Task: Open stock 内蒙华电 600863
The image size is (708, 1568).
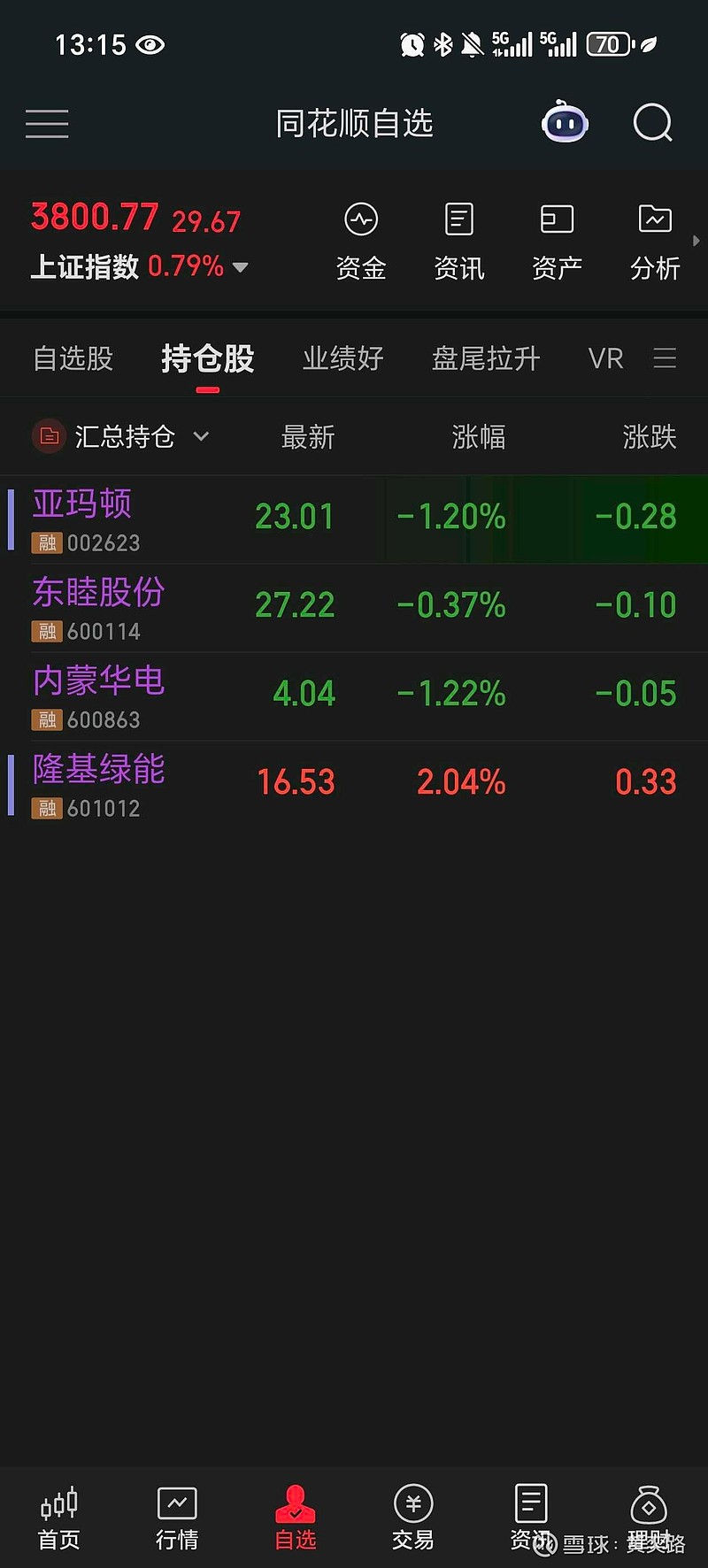Action: 354,696
